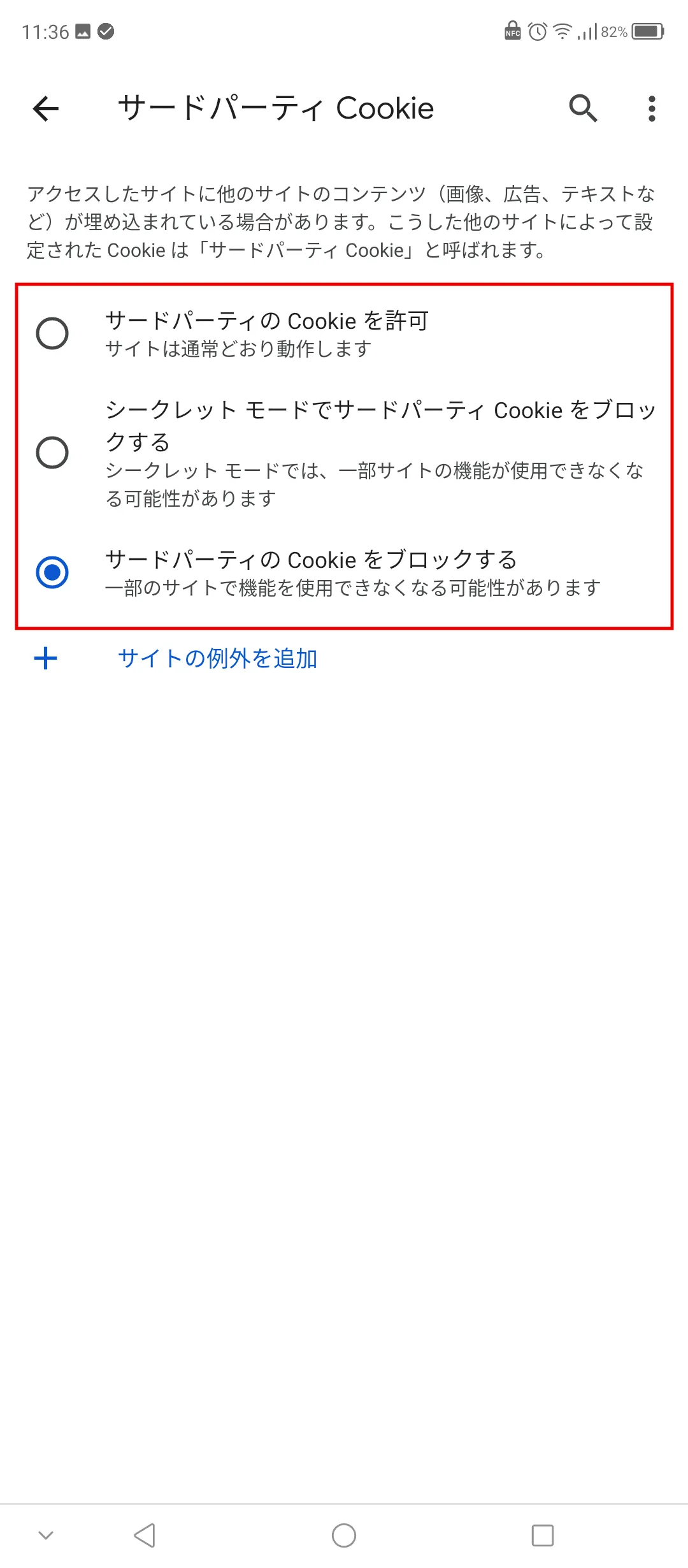688x1568 pixels.
Task: Open recent apps from navigation bar
Action: 542,1535
